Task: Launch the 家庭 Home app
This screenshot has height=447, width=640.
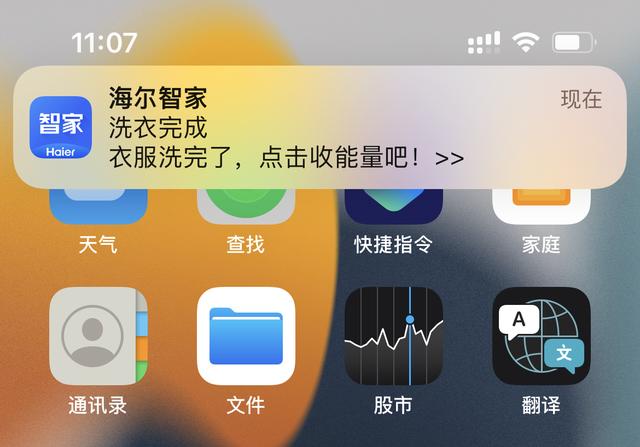Action: 541,208
